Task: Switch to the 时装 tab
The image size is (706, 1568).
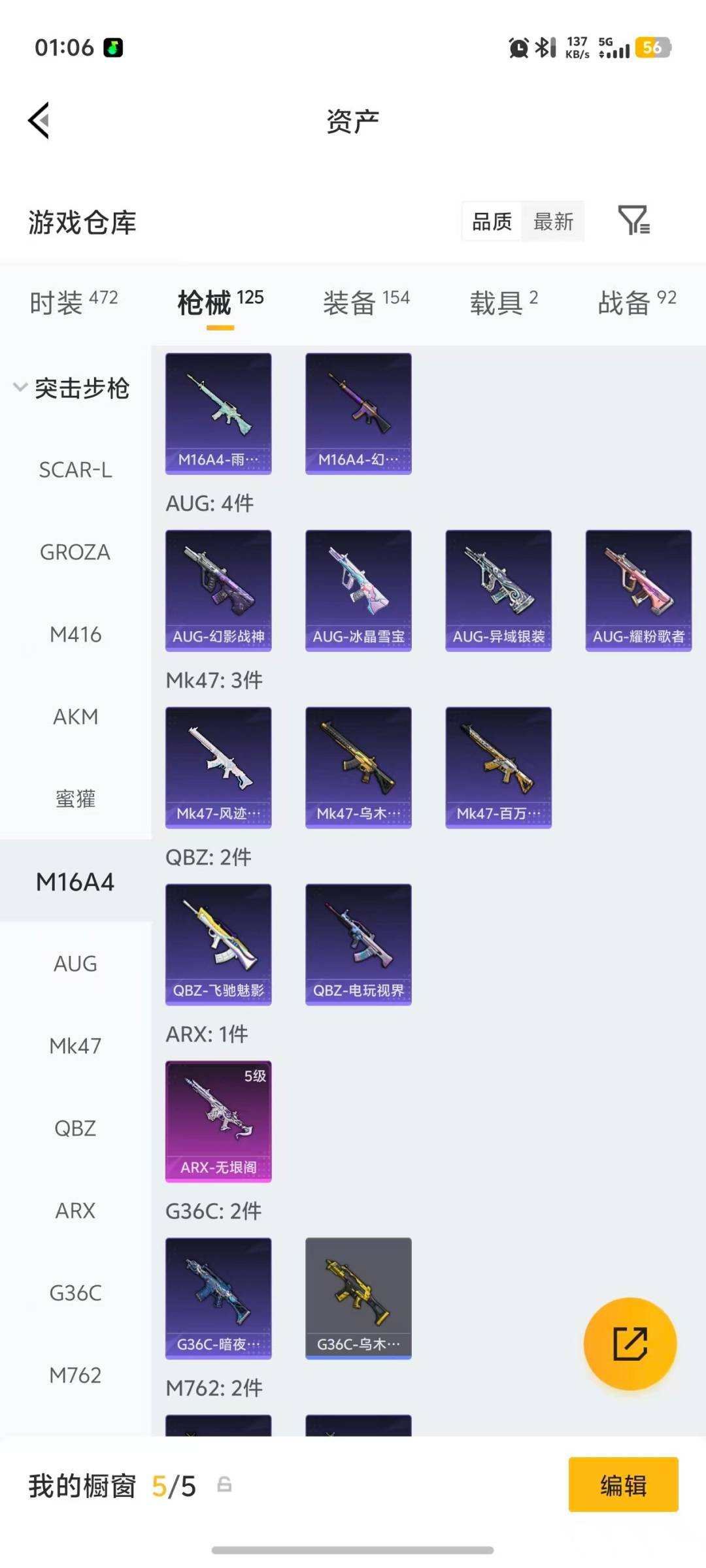Action: coord(73,302)
